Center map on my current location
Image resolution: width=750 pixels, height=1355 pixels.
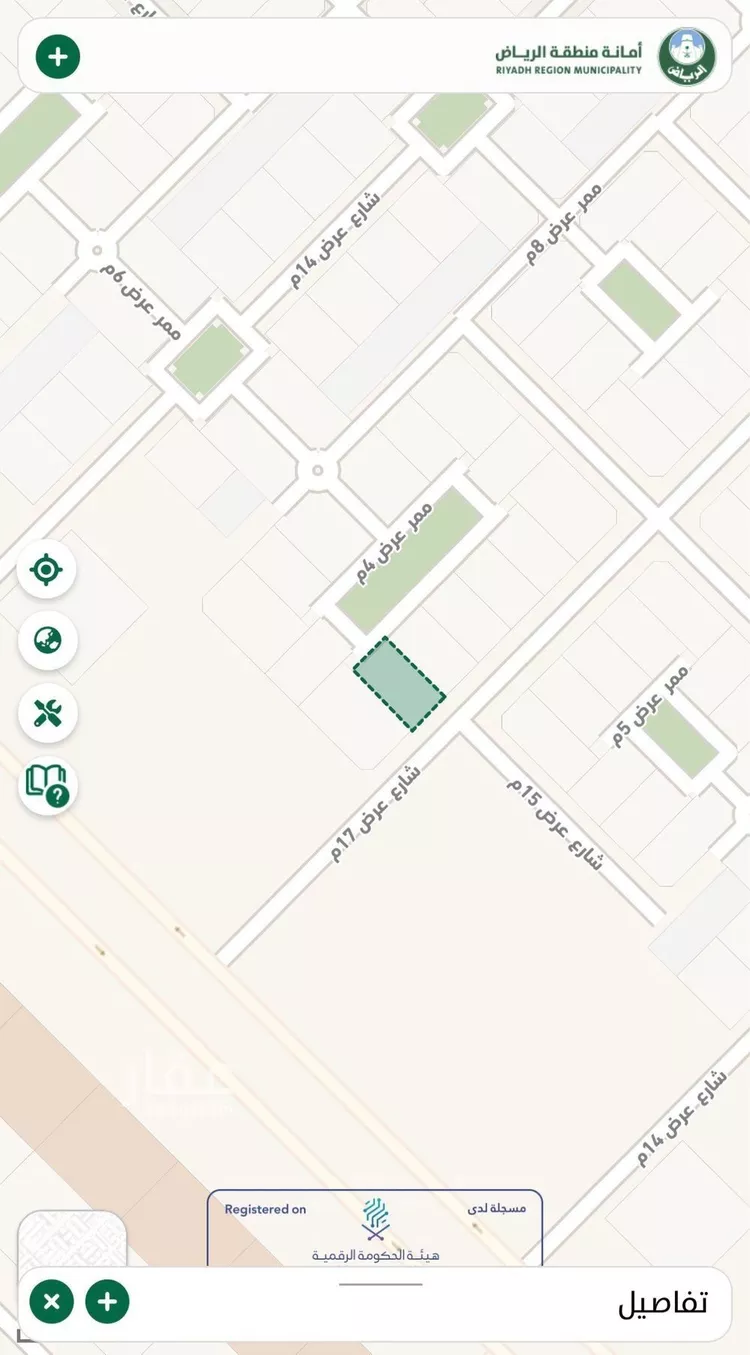coord(47,570)
